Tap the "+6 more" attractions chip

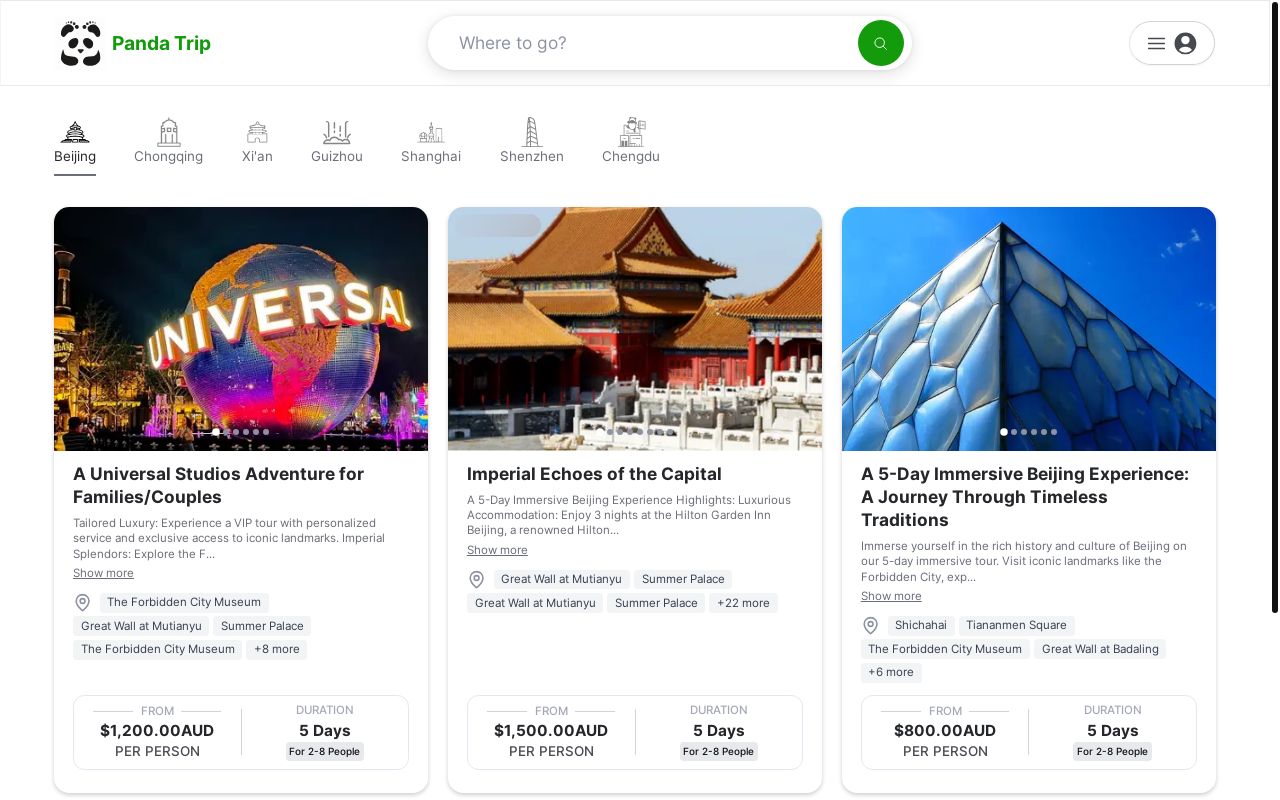pos(891,672)
